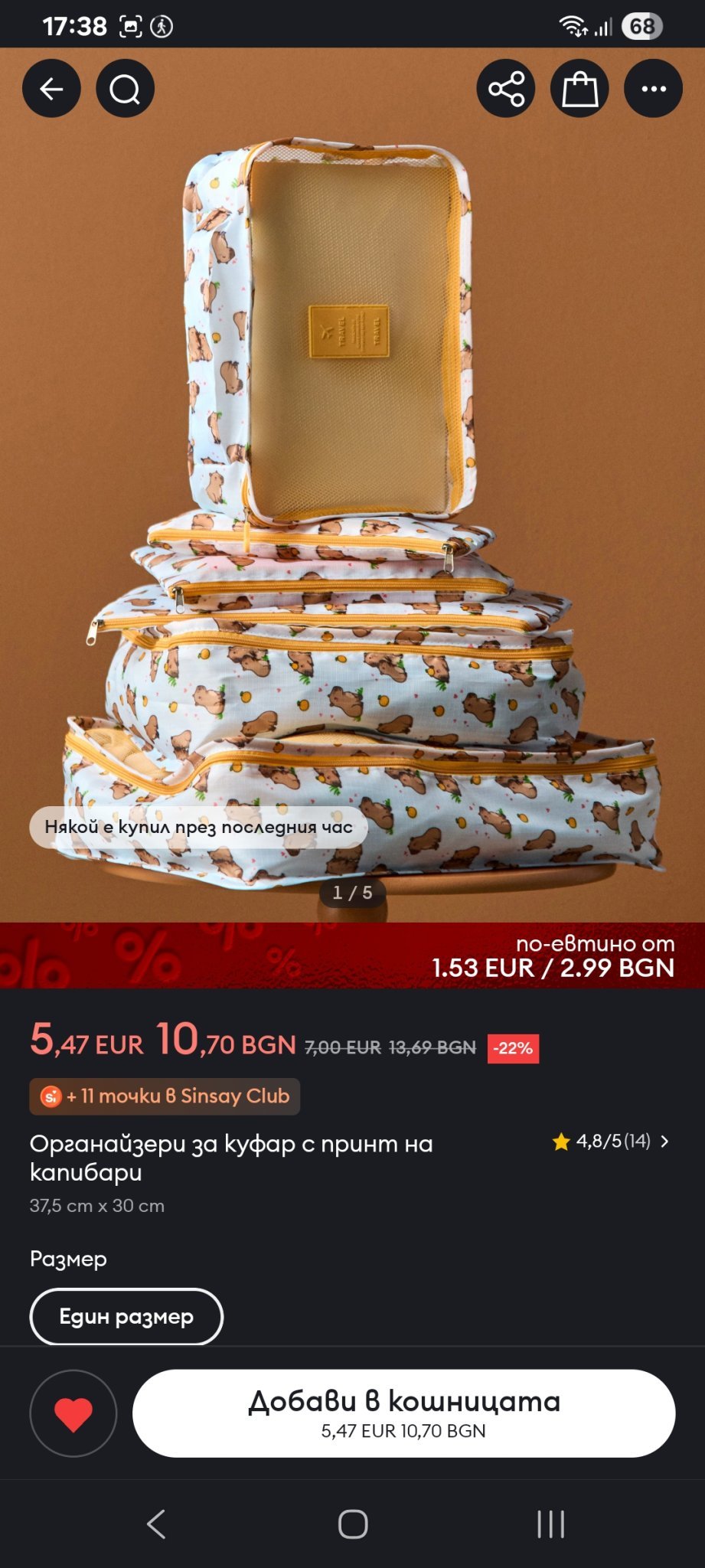This screenshot has height=1568, width=705.
Task: View the 4,8/5 (14) ratings
Action: [x=611, y=1142]
